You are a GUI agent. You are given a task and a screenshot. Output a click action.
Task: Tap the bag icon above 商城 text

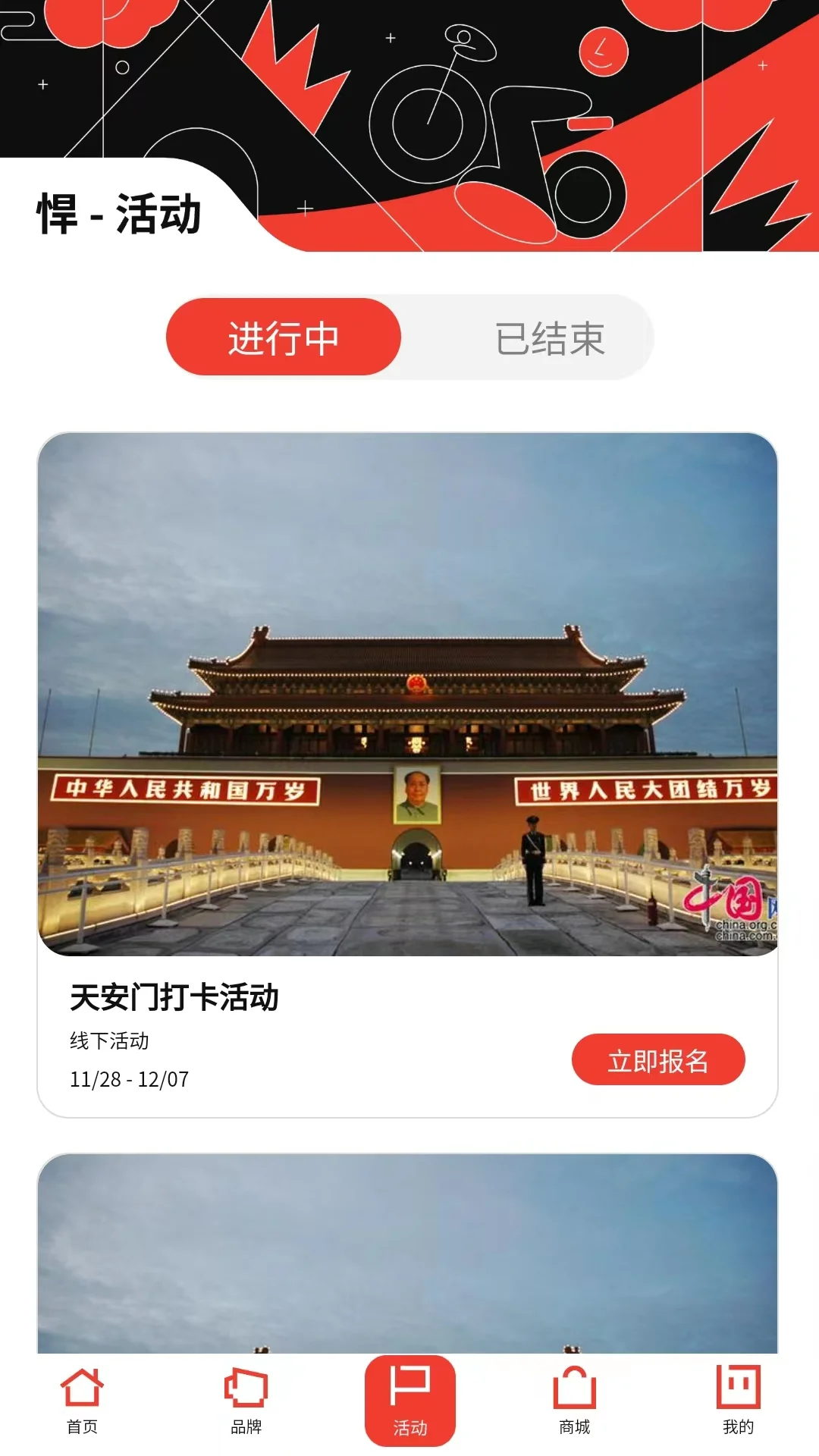(x=573, y=1385)
